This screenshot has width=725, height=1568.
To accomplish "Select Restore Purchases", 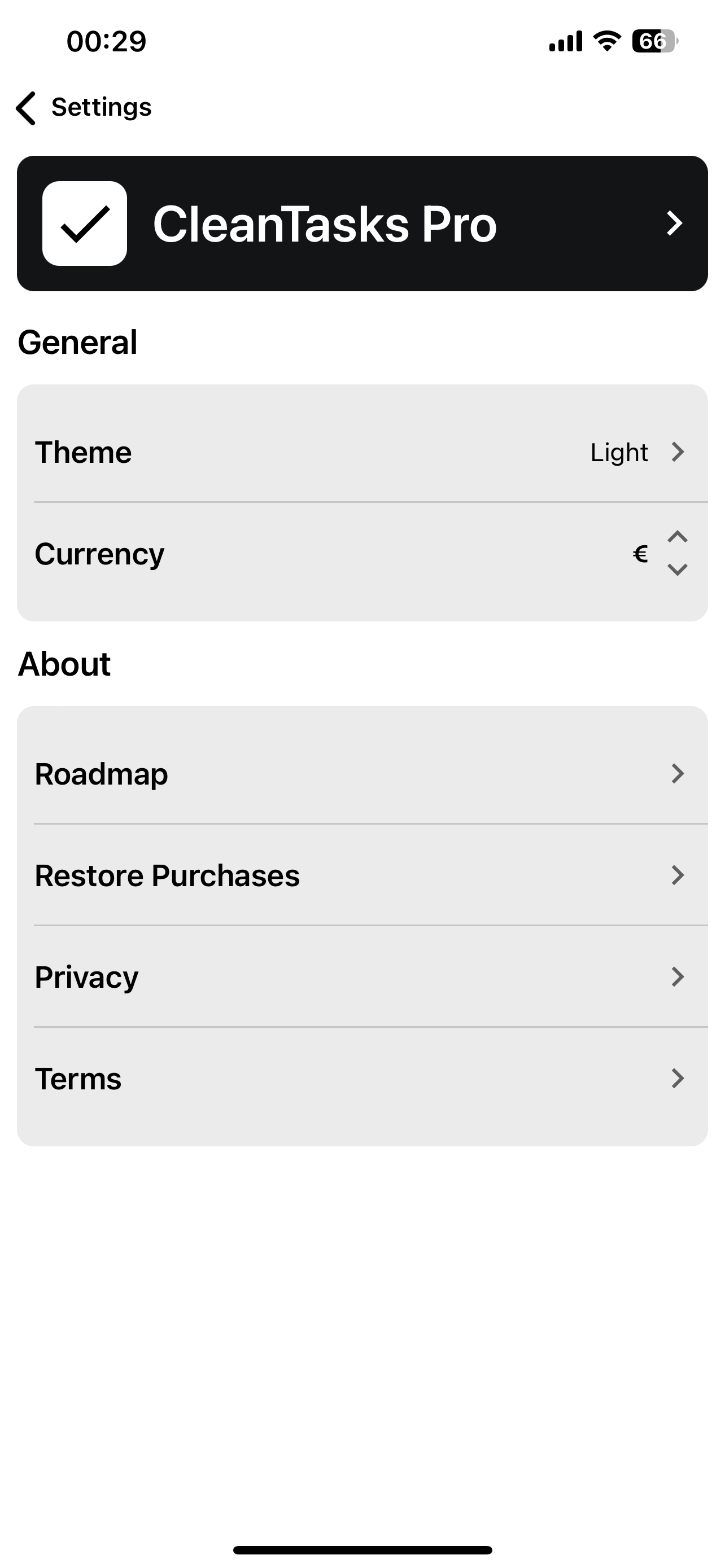I will [362, 875].
